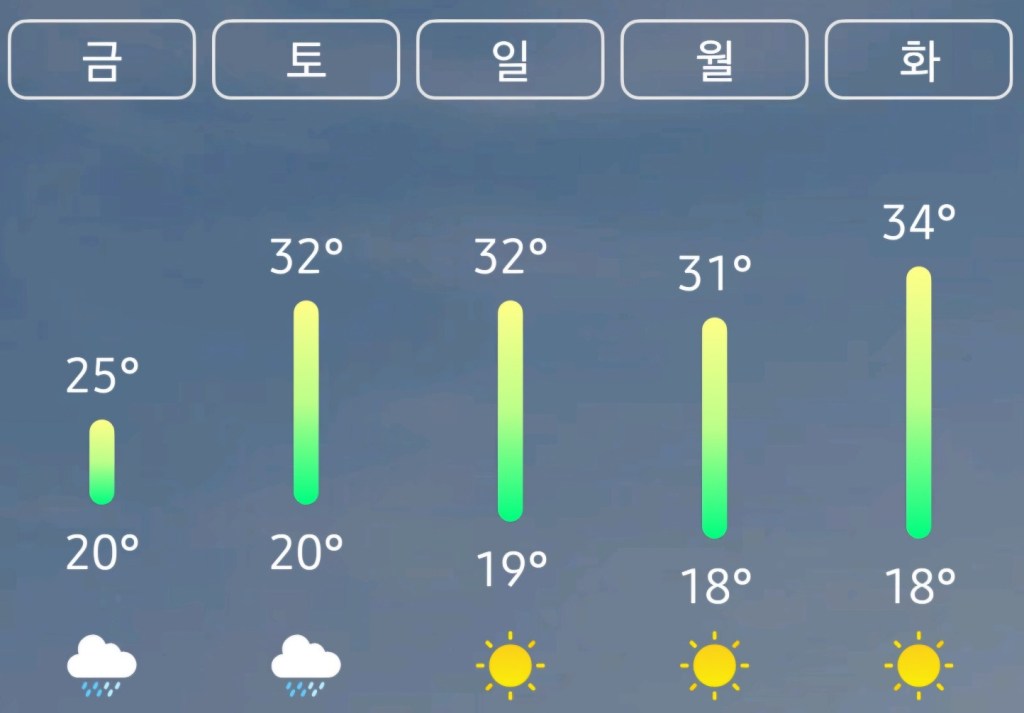The height and width of the screenshot is (713, 1024).
Task: Choose the 일 (Sunday) day button
Action: point(510,60)
